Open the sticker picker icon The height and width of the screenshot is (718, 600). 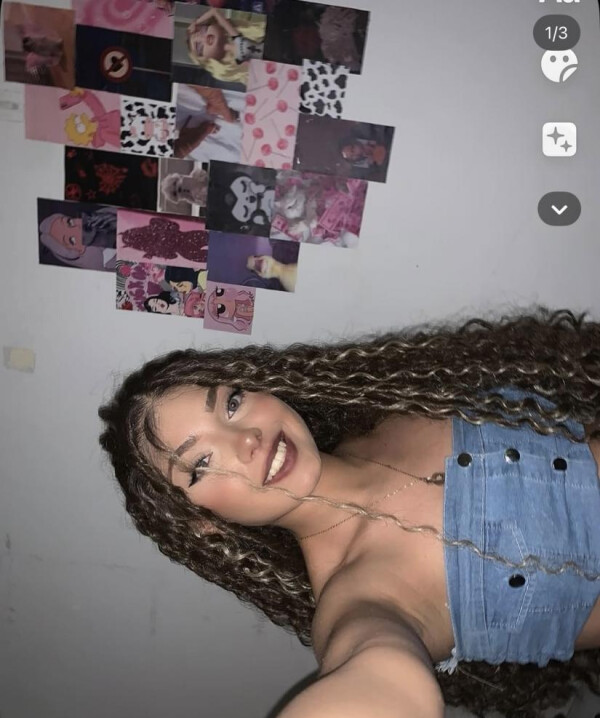point(559,66)
